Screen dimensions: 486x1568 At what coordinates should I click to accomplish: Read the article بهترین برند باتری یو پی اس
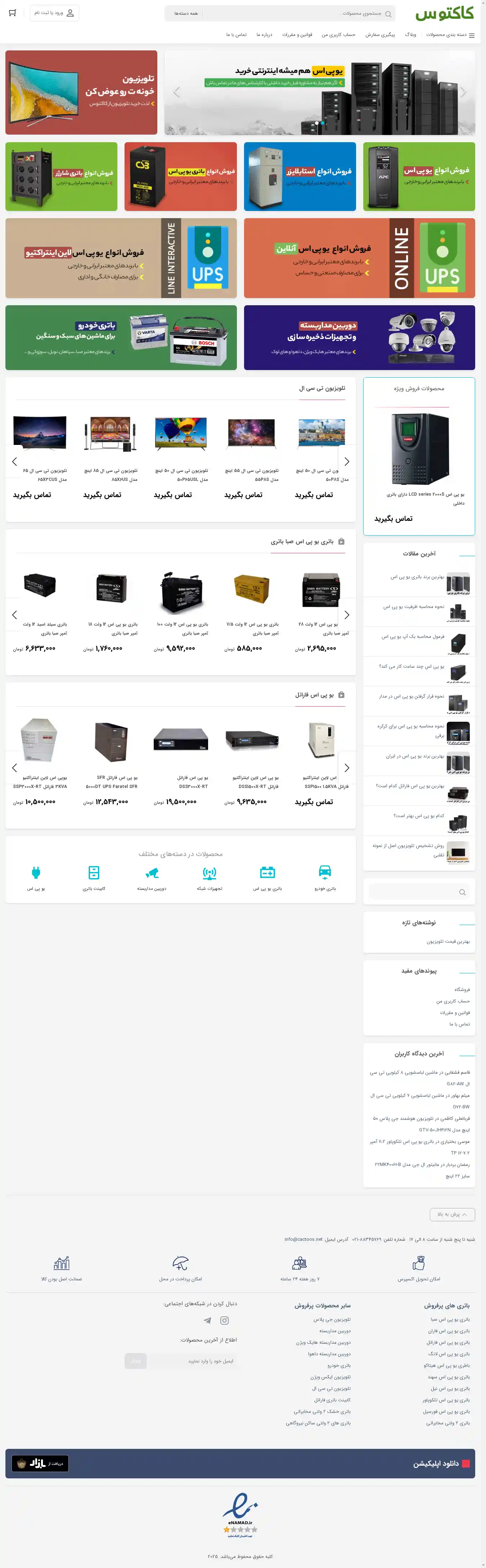click(418, 576)
